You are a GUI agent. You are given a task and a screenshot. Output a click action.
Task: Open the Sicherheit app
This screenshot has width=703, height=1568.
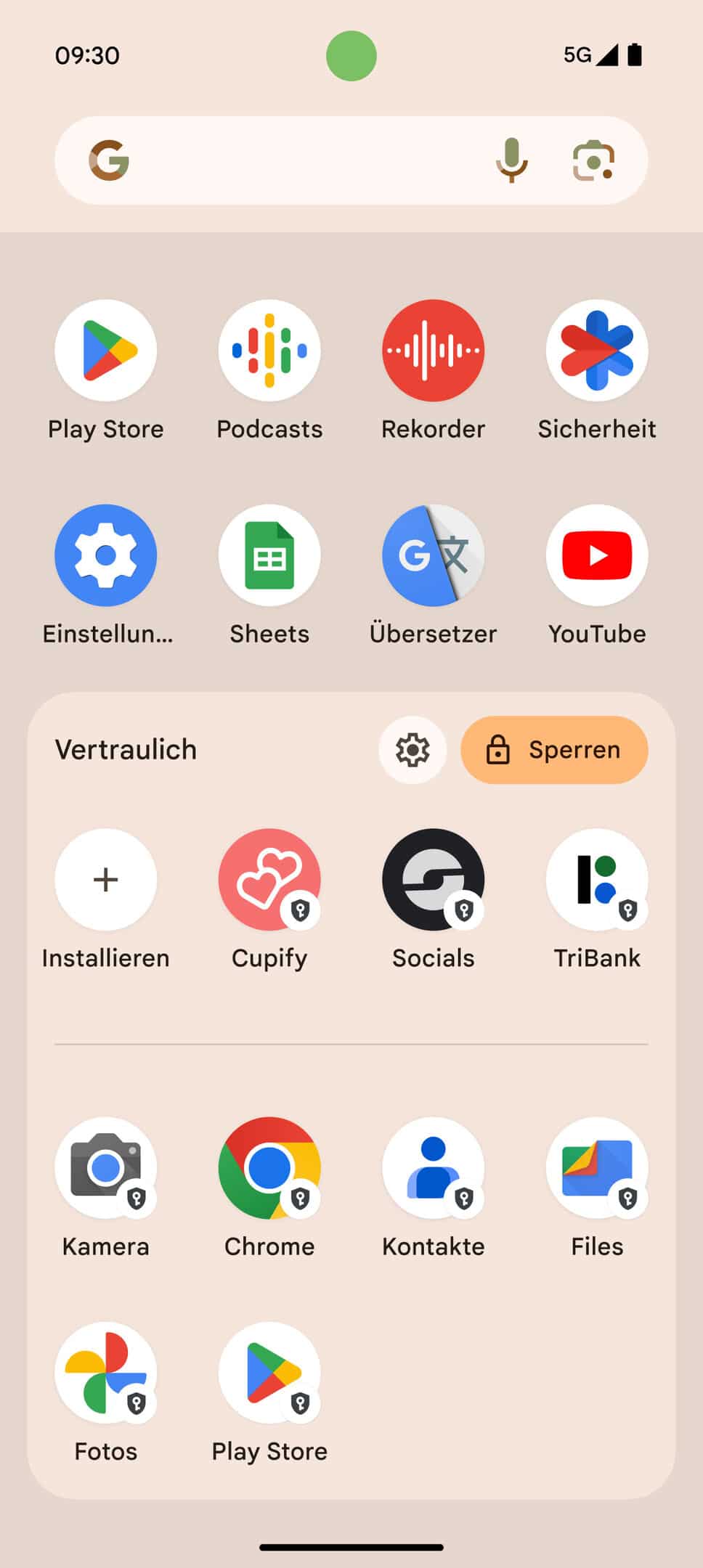coord(597,351)
